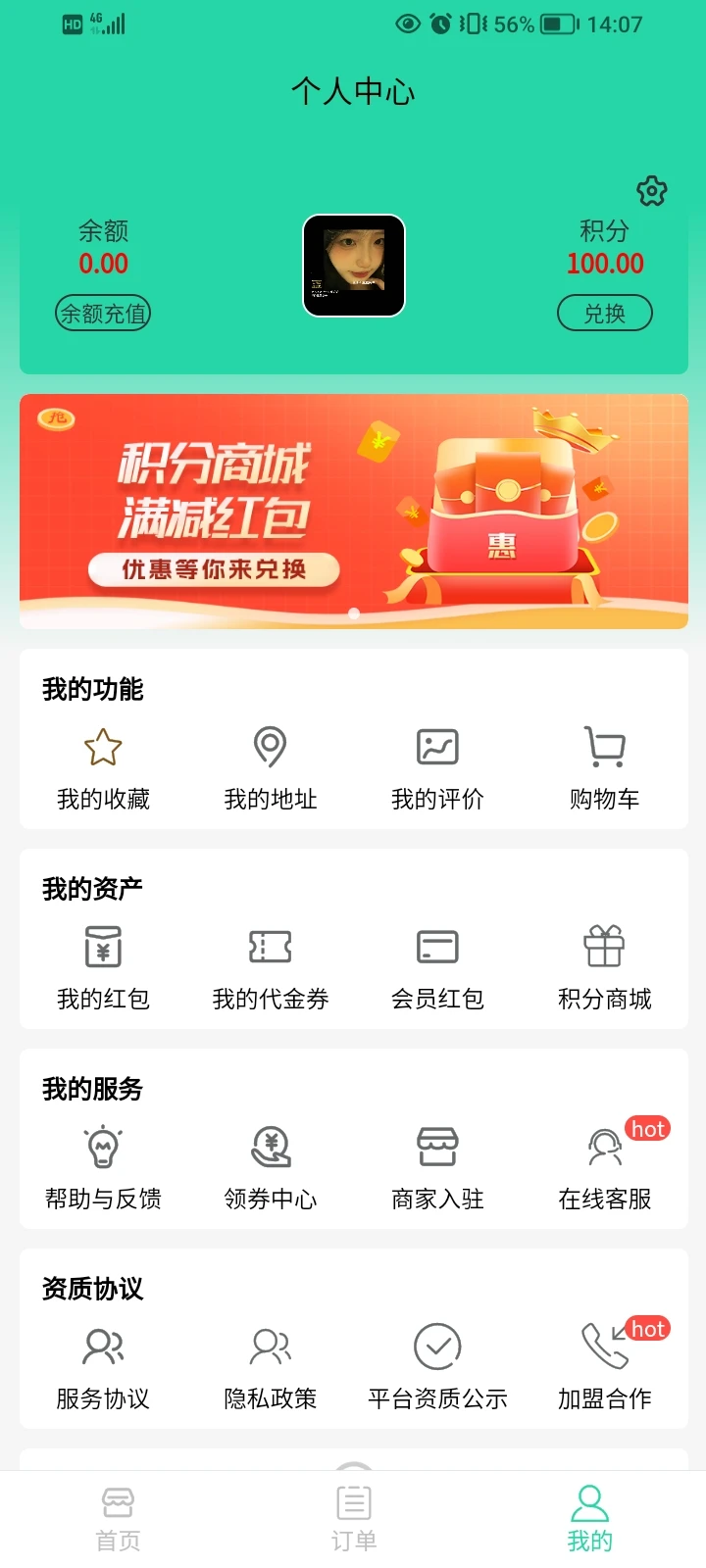Viewport: 706px width, 1568px height.
Task: Open 我的收藏 (My Favorites)
Action: point(103,769)
